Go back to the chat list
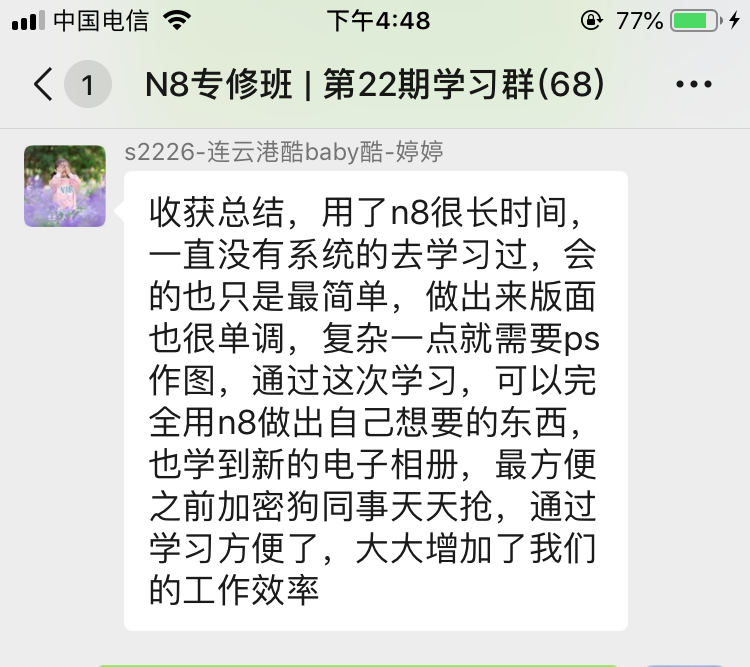The image size is (750, 667). [x=44, y=85]
